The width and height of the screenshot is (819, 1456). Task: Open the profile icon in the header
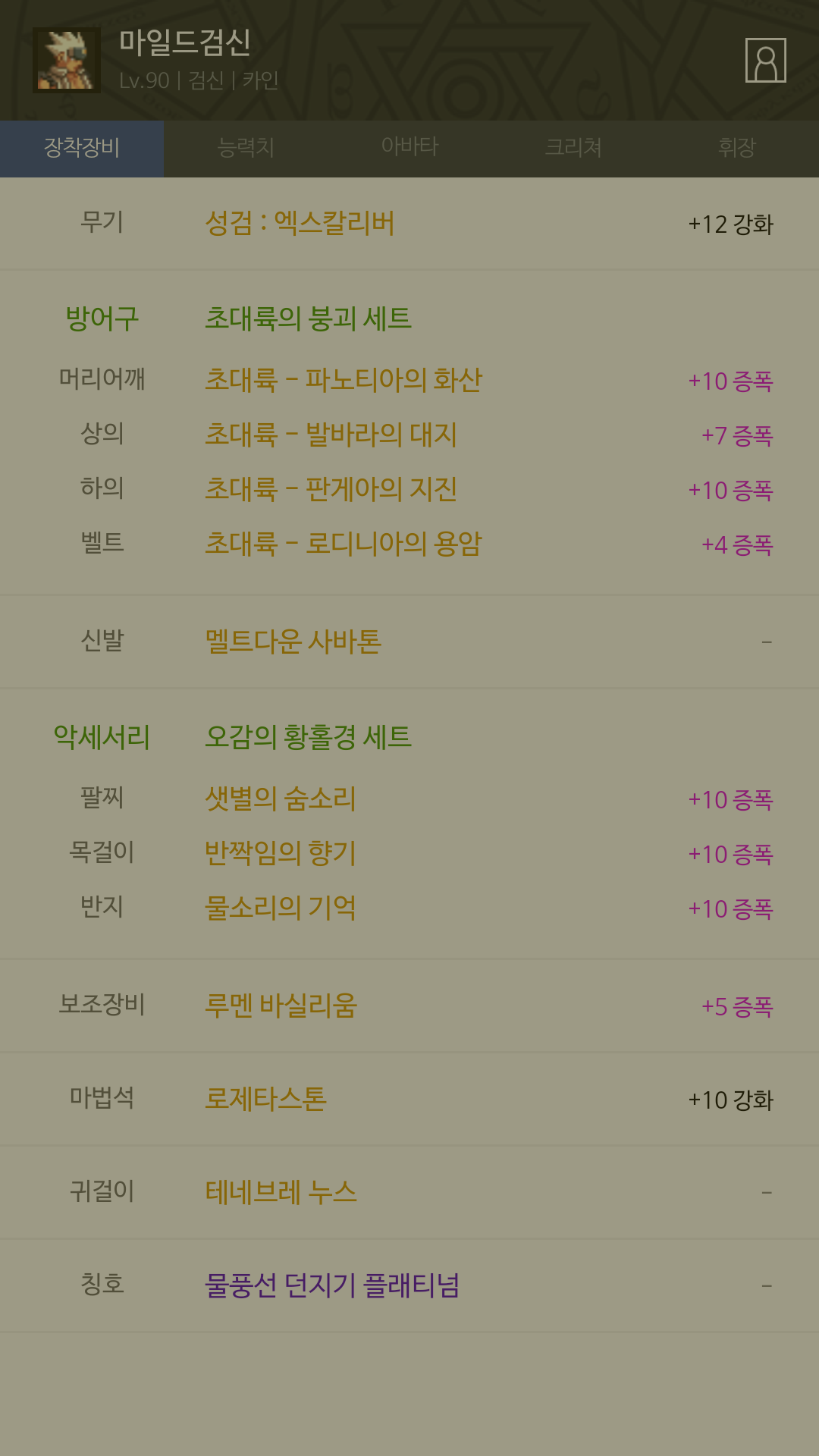(765, 60)
